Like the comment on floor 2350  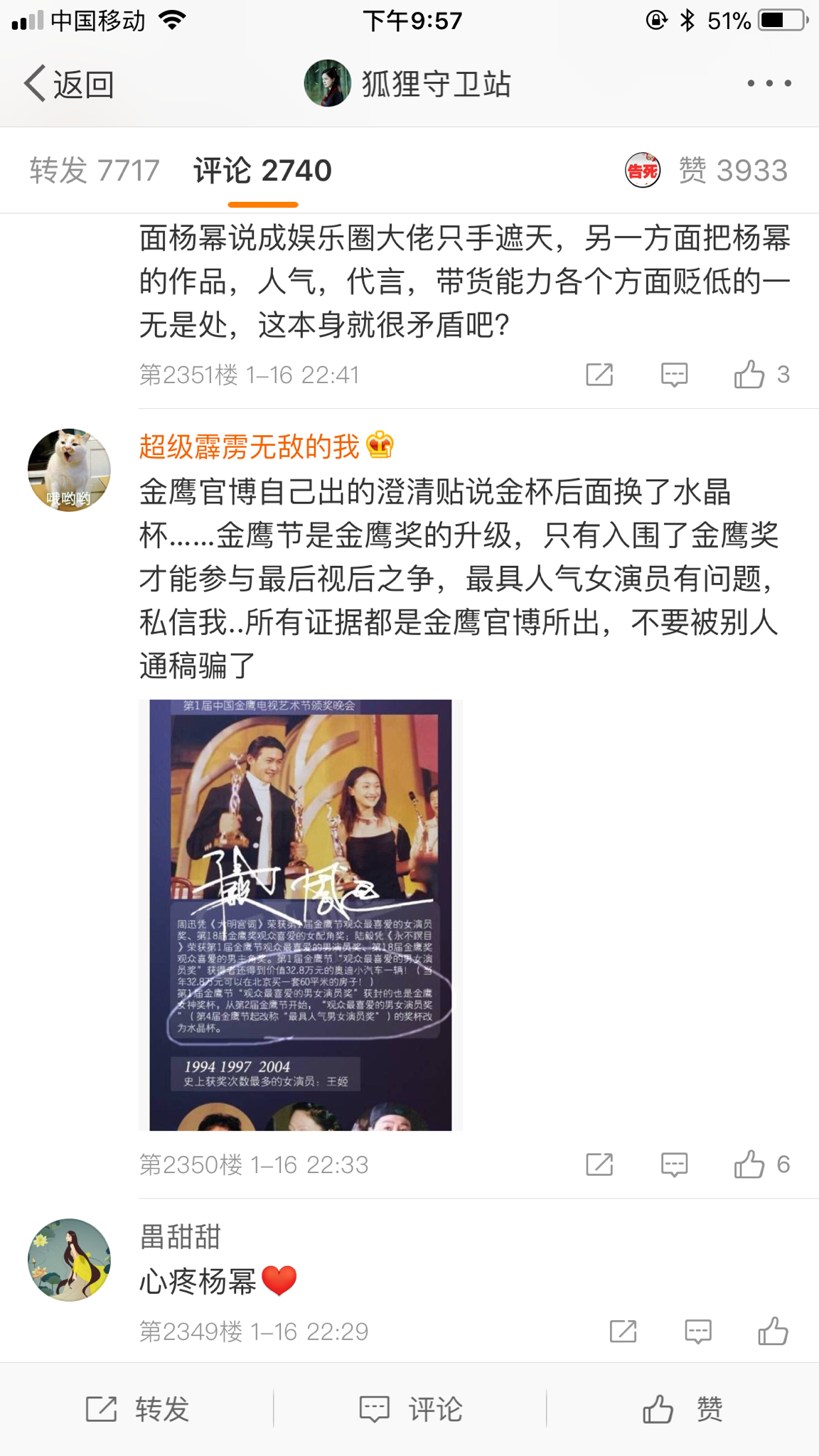click(750, 1165)
